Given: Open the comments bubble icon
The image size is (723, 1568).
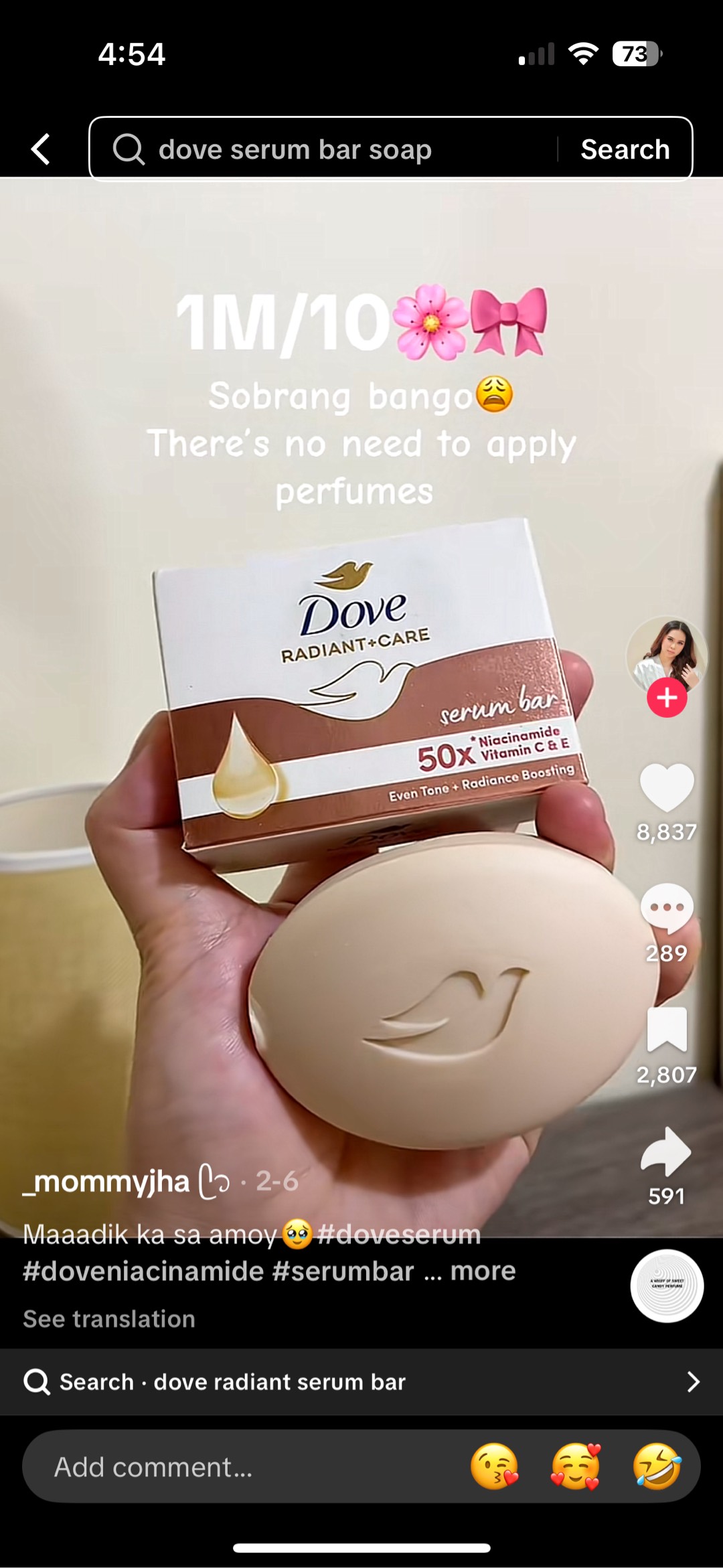Looking at the screenshot, I should [666, 908].
